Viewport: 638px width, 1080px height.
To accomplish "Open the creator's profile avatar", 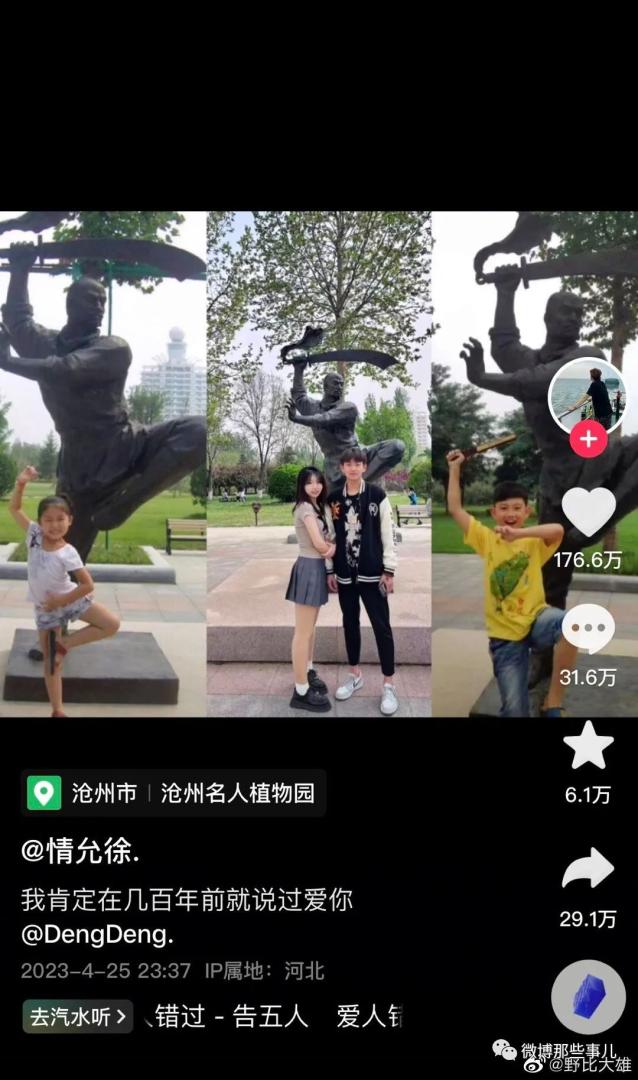I will 588,394.
